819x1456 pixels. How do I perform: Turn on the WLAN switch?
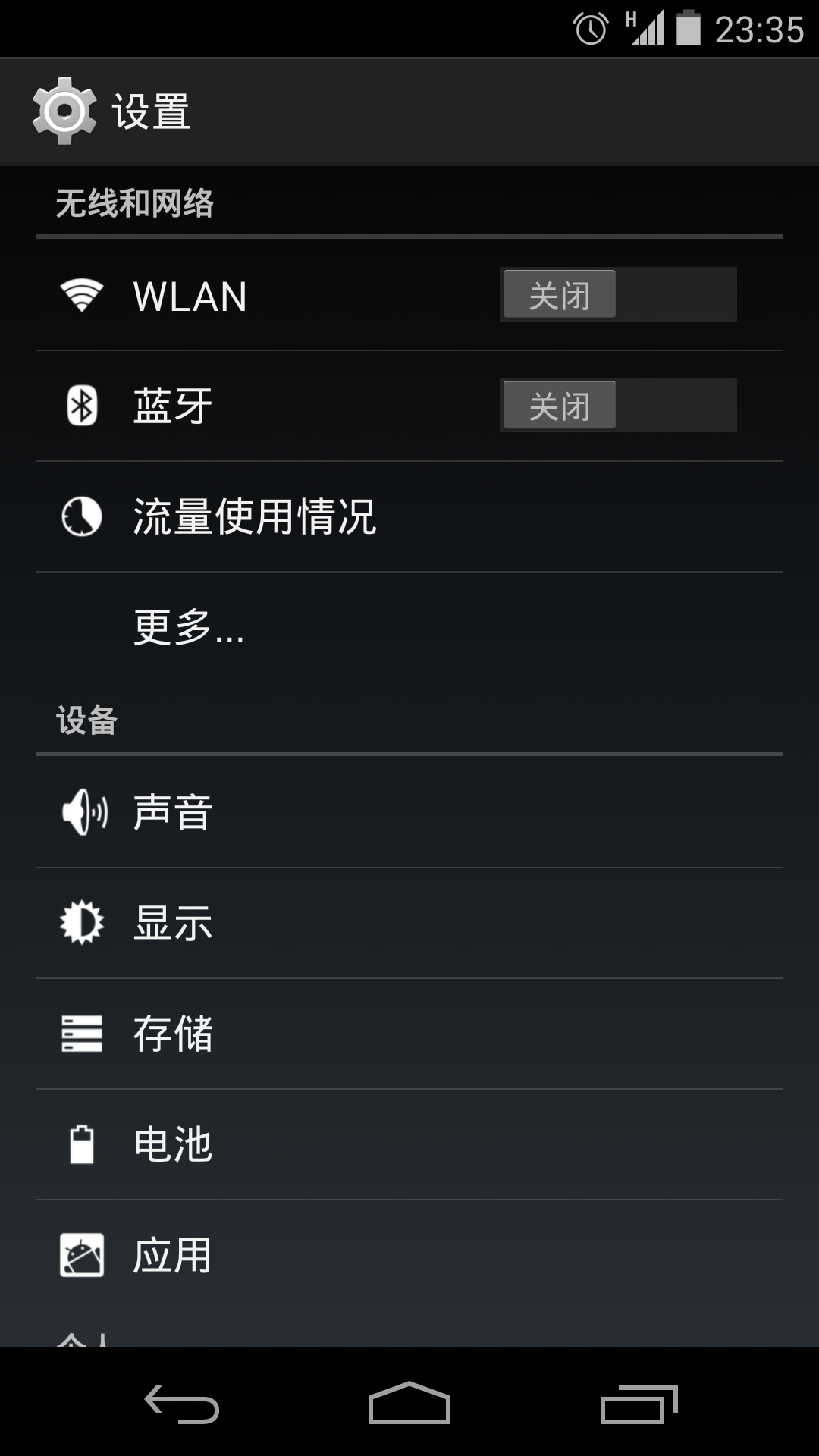tap(618, 294)
